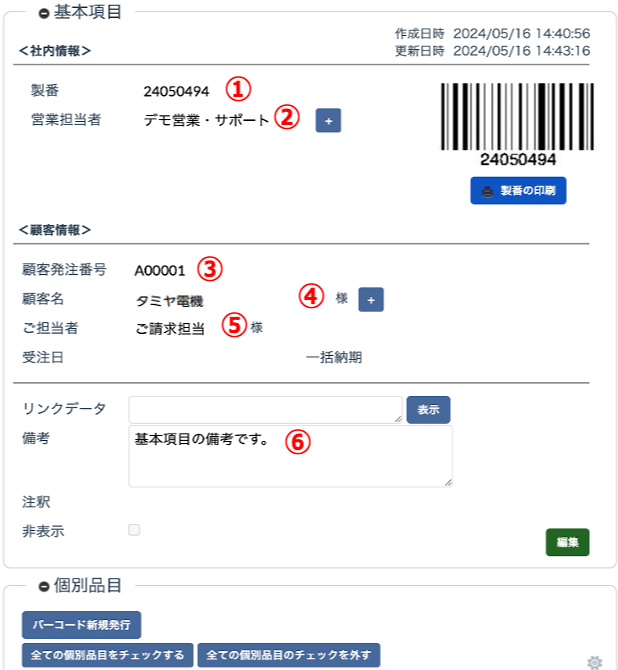This screenshot has height=670, width=618.
Task: Tap the plus button beside 営業担当者
Action: (328, 120)
